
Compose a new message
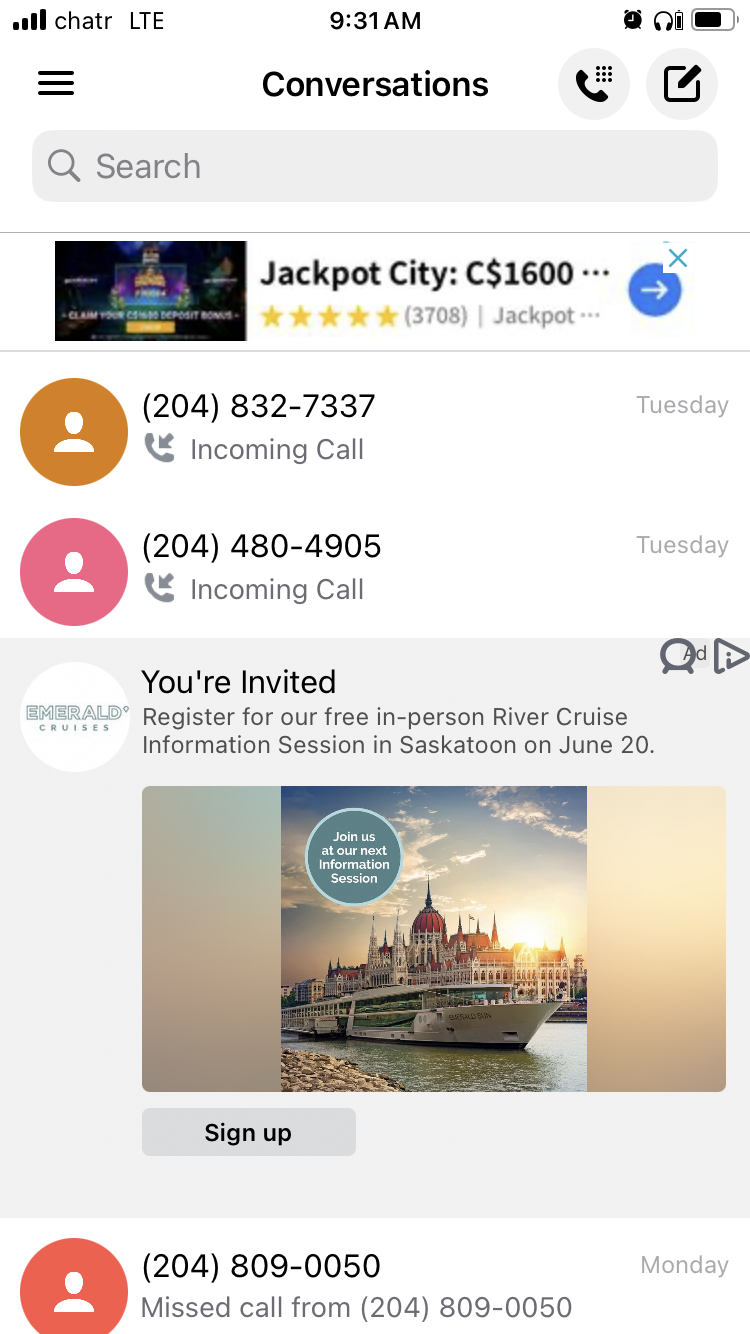[x=682, y=84]
